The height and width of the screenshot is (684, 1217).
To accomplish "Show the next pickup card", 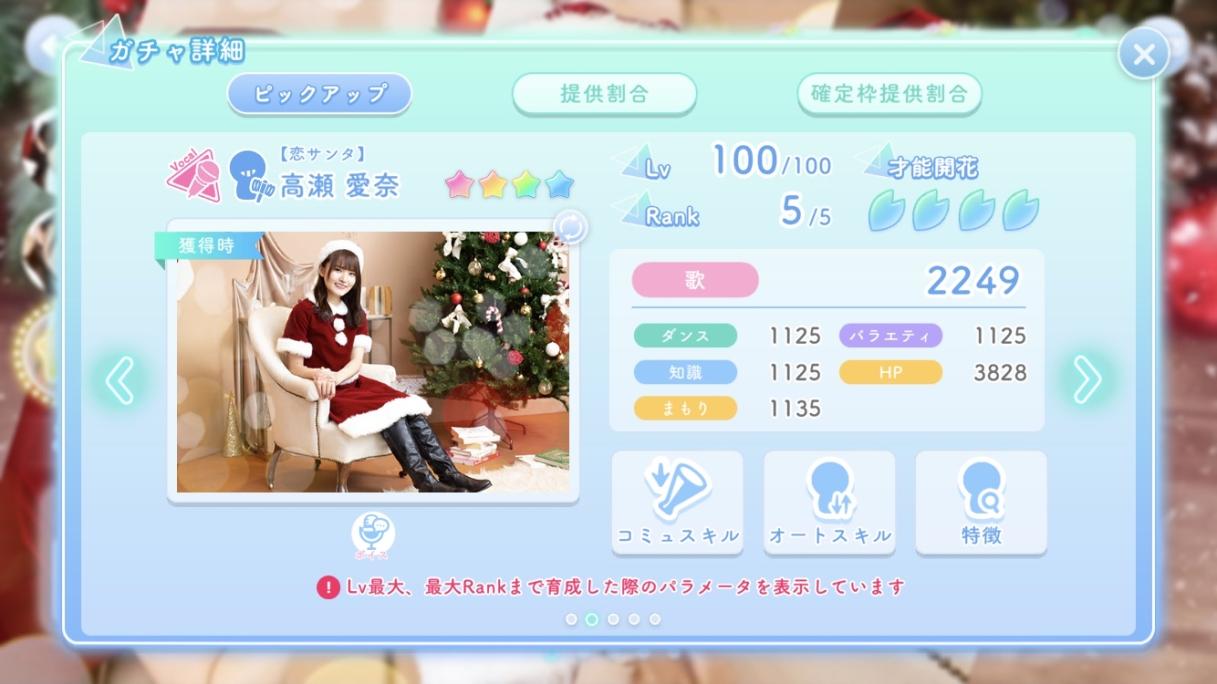I will click(1087, 379).
